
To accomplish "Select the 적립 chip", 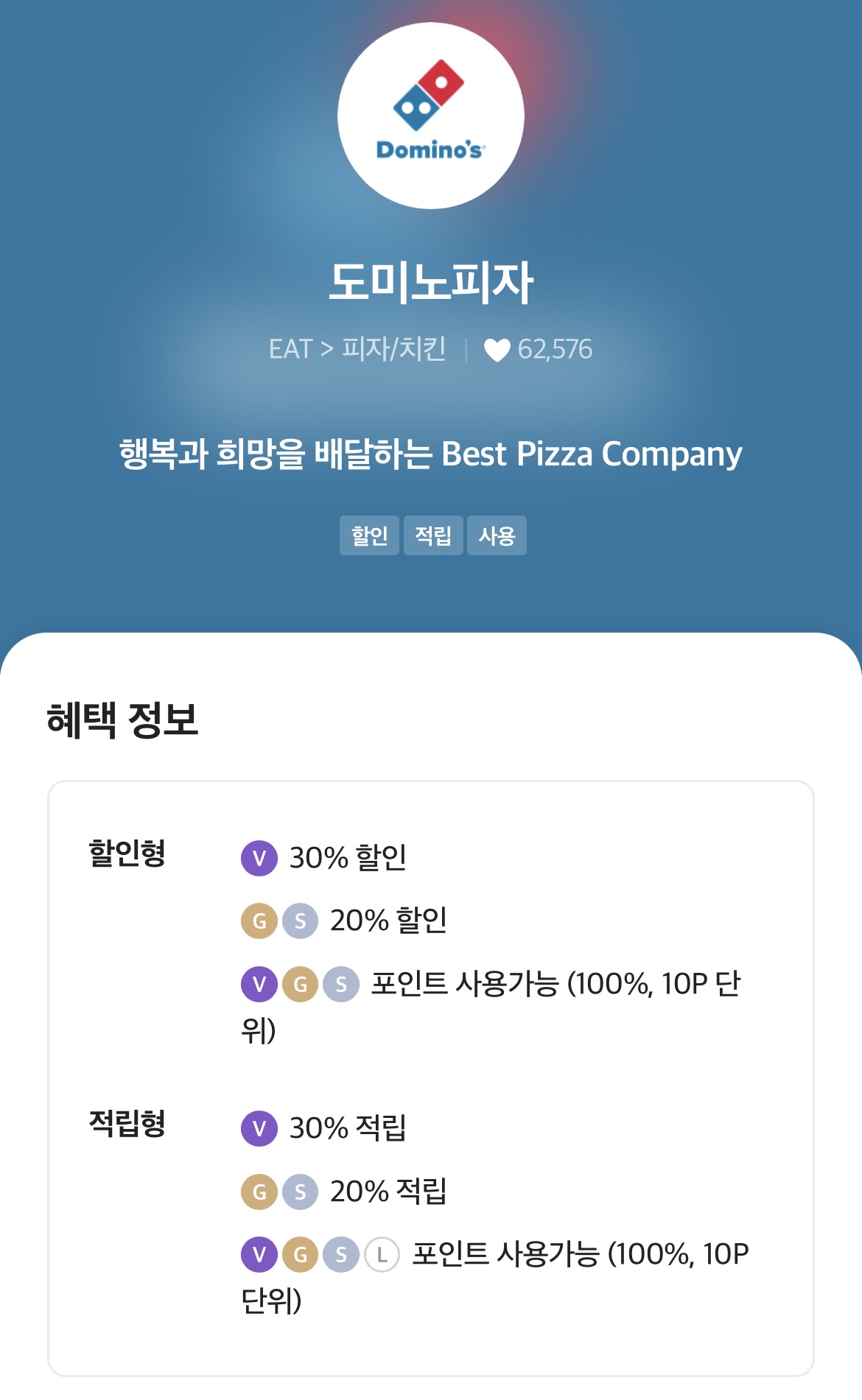I will [x=433, y=535].
